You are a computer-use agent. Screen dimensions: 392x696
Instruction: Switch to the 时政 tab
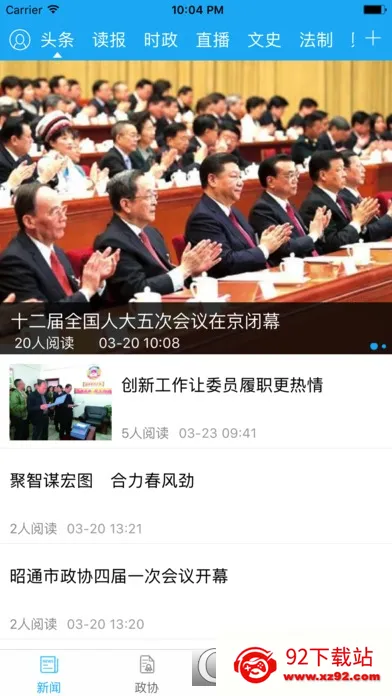(x=161, y=40)
